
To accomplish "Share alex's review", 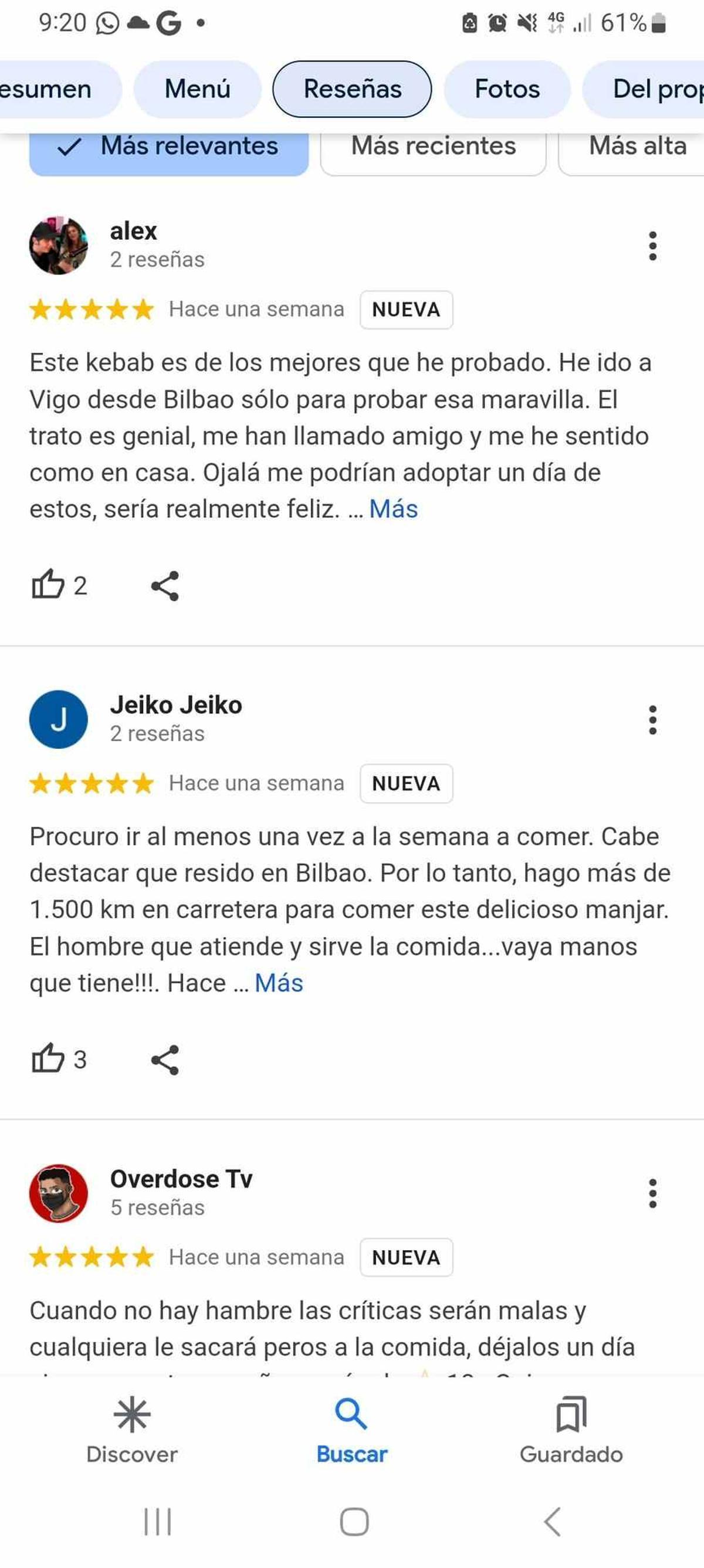I will pyautogui.click(x=163, y=585).
